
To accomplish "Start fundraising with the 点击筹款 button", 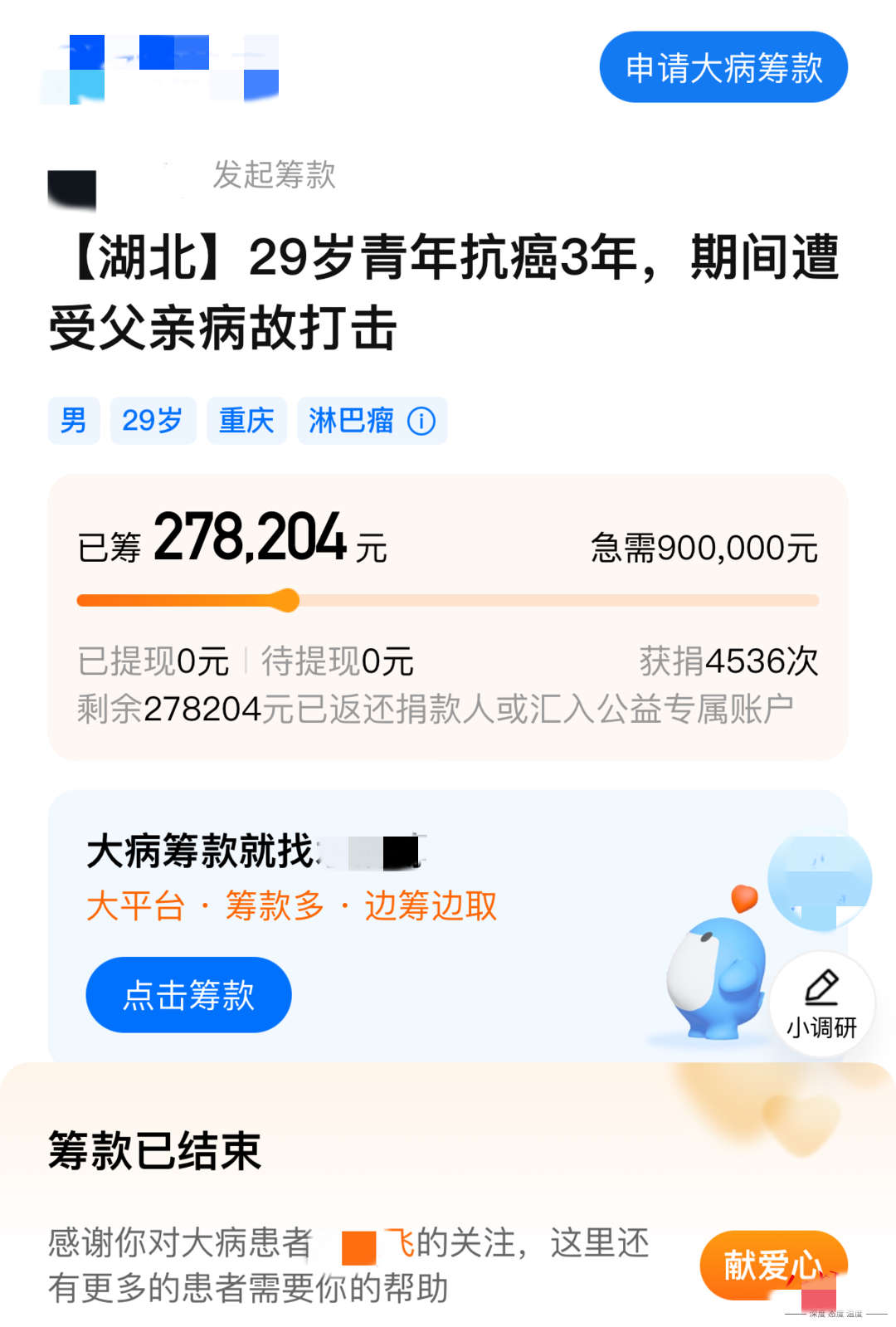I will pos(188,994).
